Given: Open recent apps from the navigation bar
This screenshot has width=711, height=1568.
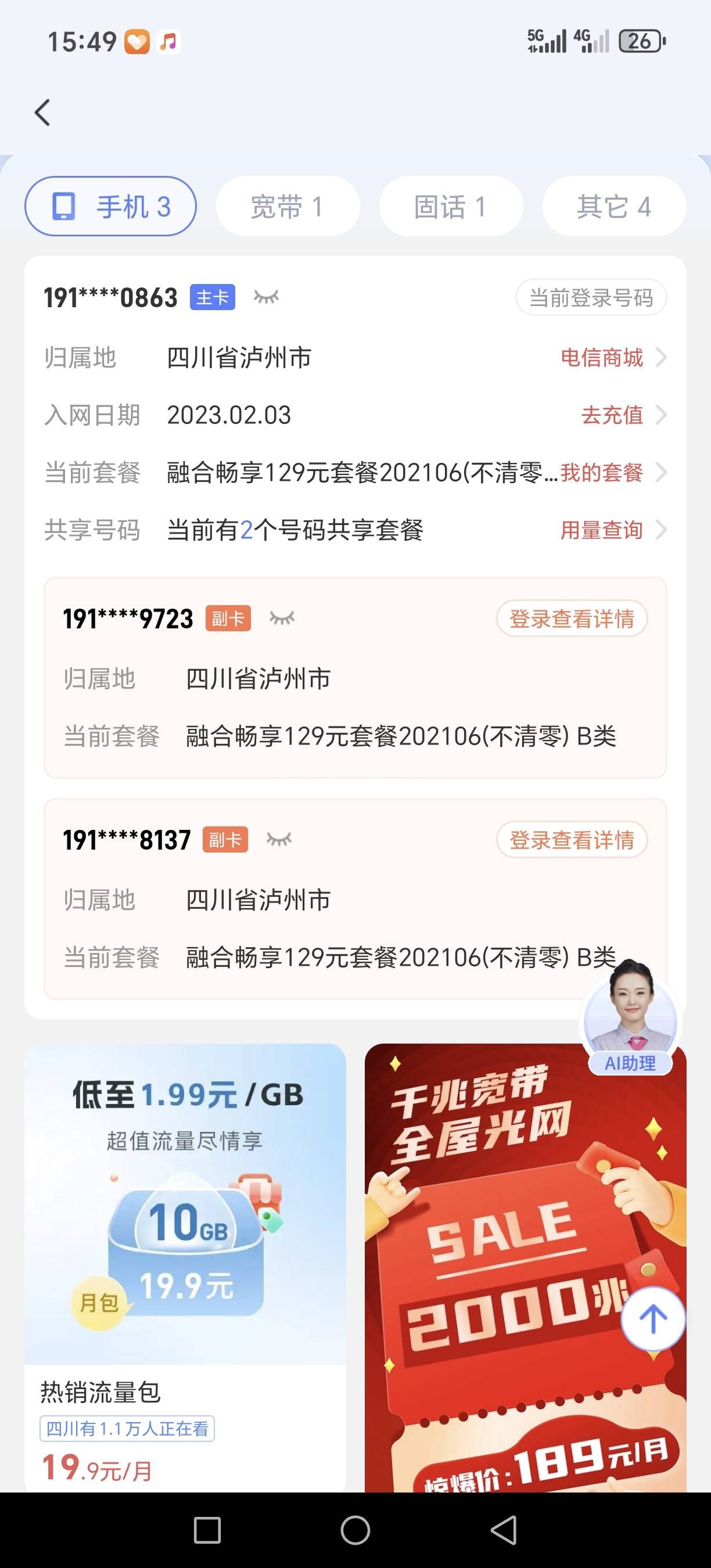Looking at the screenshot, I should tap(207, 1530).
